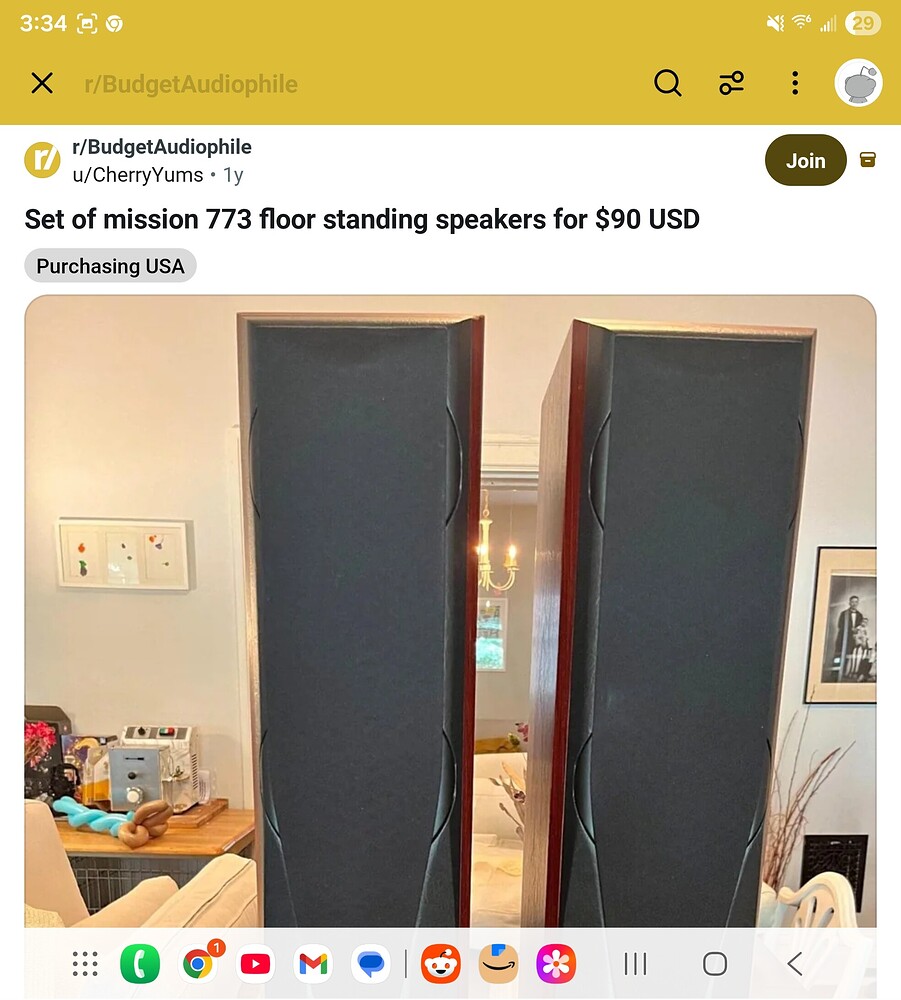Tap the Purchasing USA flair tag
The height and width of the screenshot is (1000, 901).
pyautogui.click(x=110, y=266)
